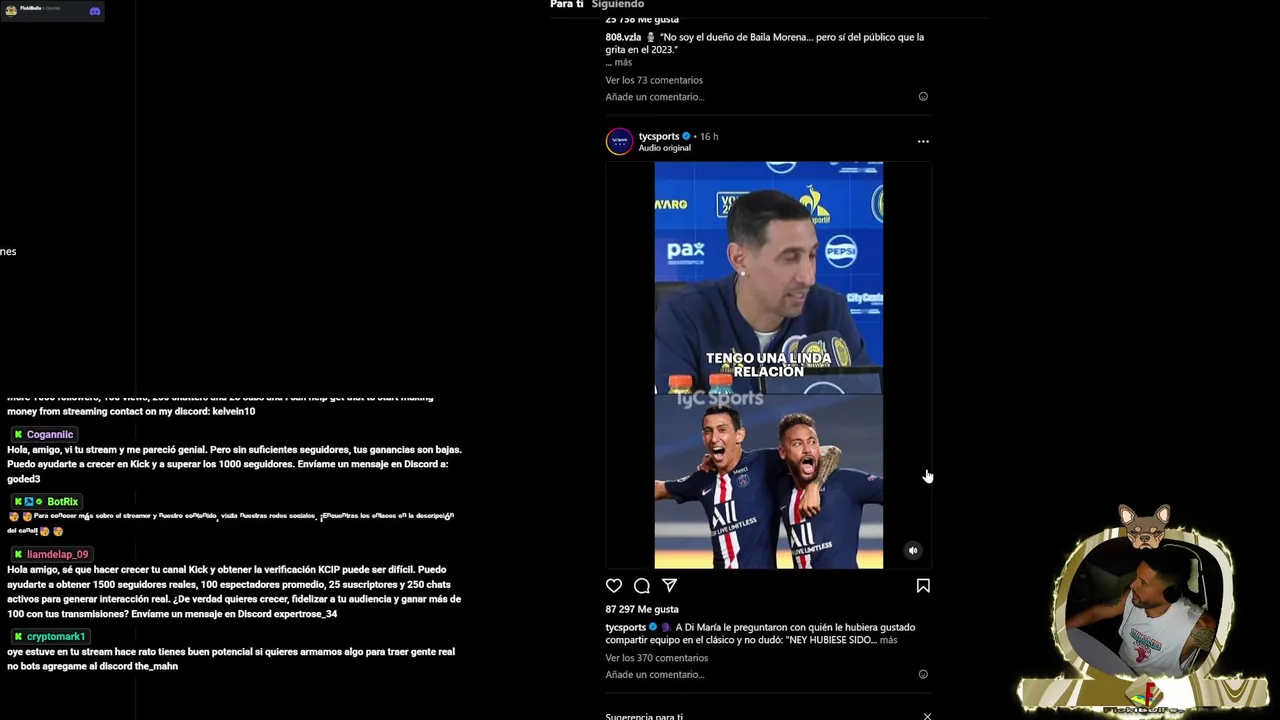
Task: Switch to the Siguiendo tab
Action: (617, 5)
